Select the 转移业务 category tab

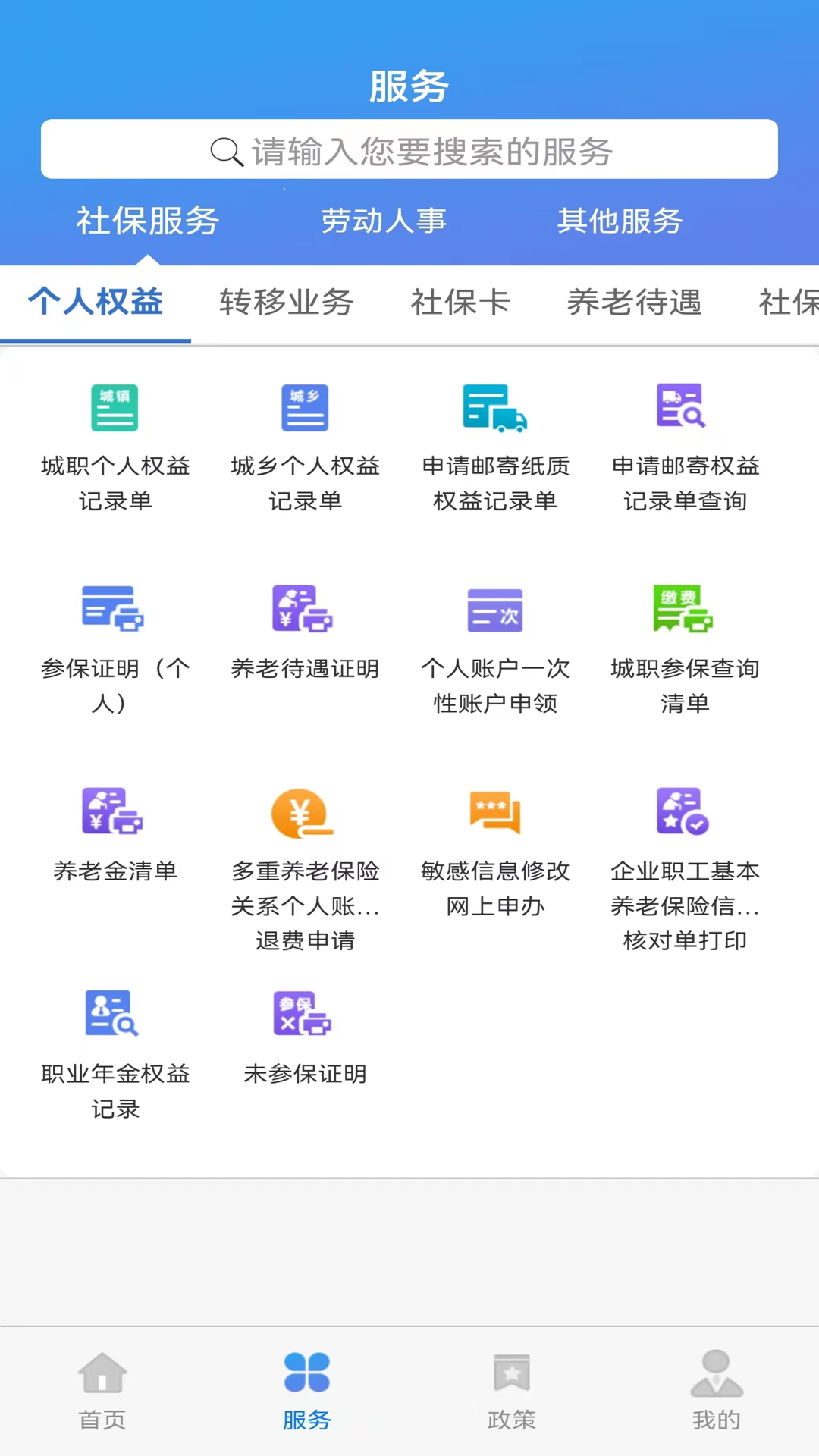point(286,303)
